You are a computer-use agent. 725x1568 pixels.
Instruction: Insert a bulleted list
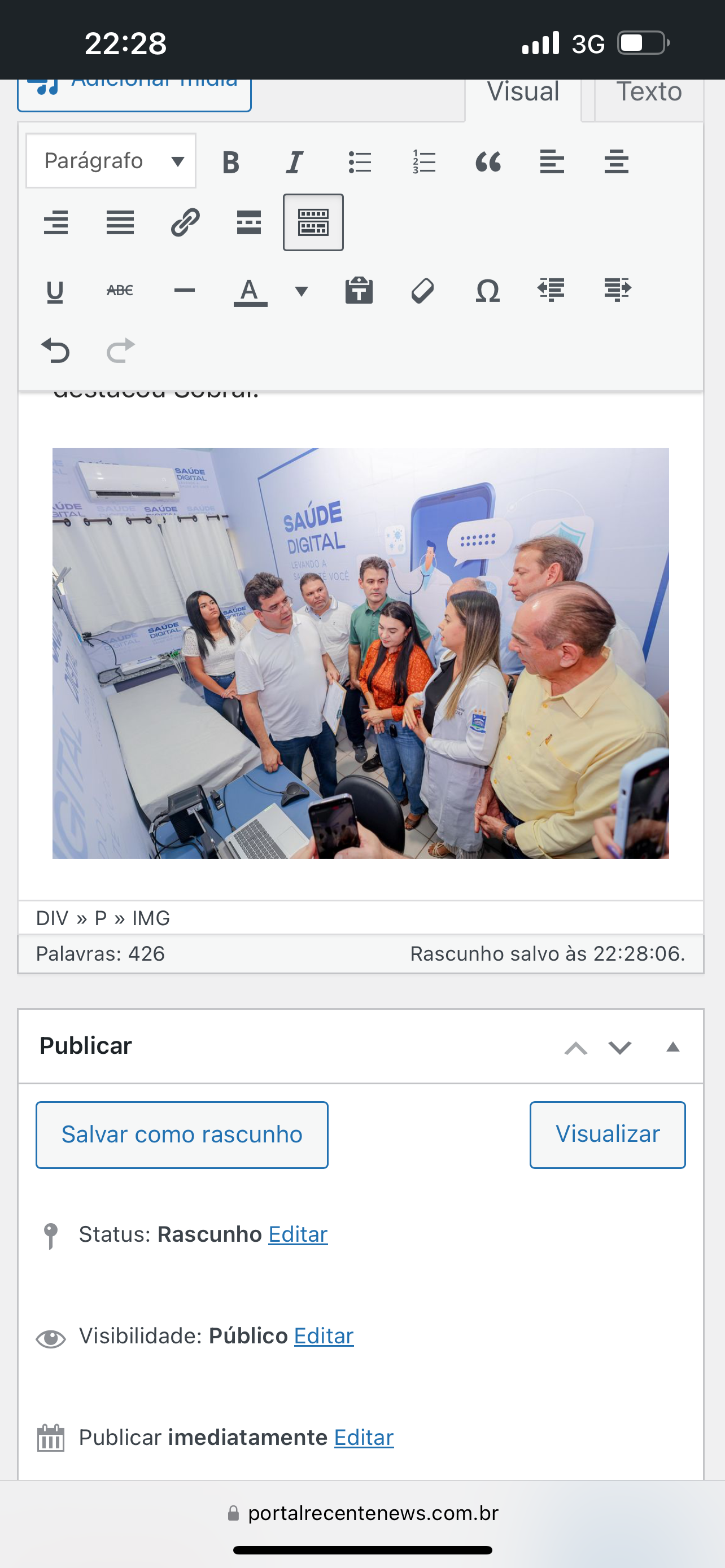(360, 163)
